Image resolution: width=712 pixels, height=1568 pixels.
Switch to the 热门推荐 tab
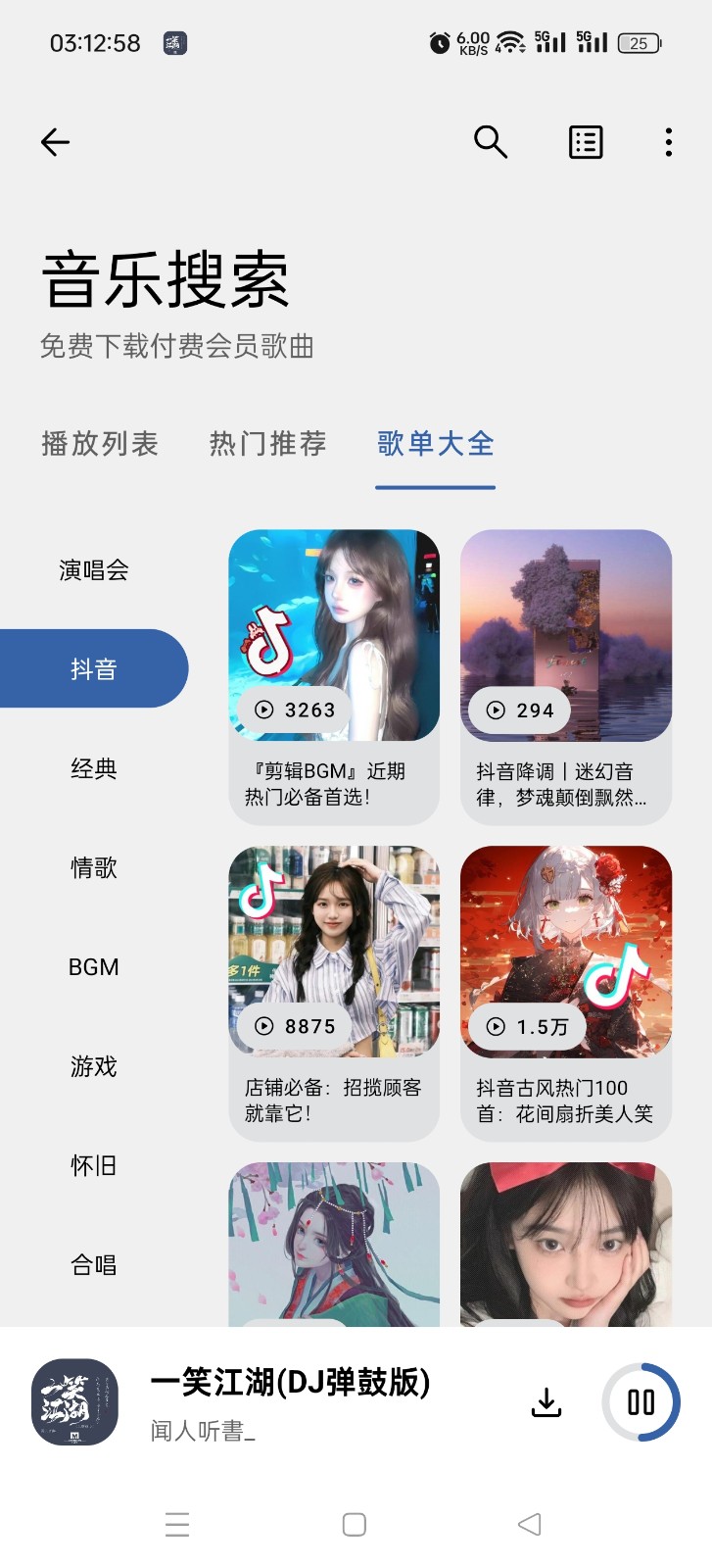267,444
